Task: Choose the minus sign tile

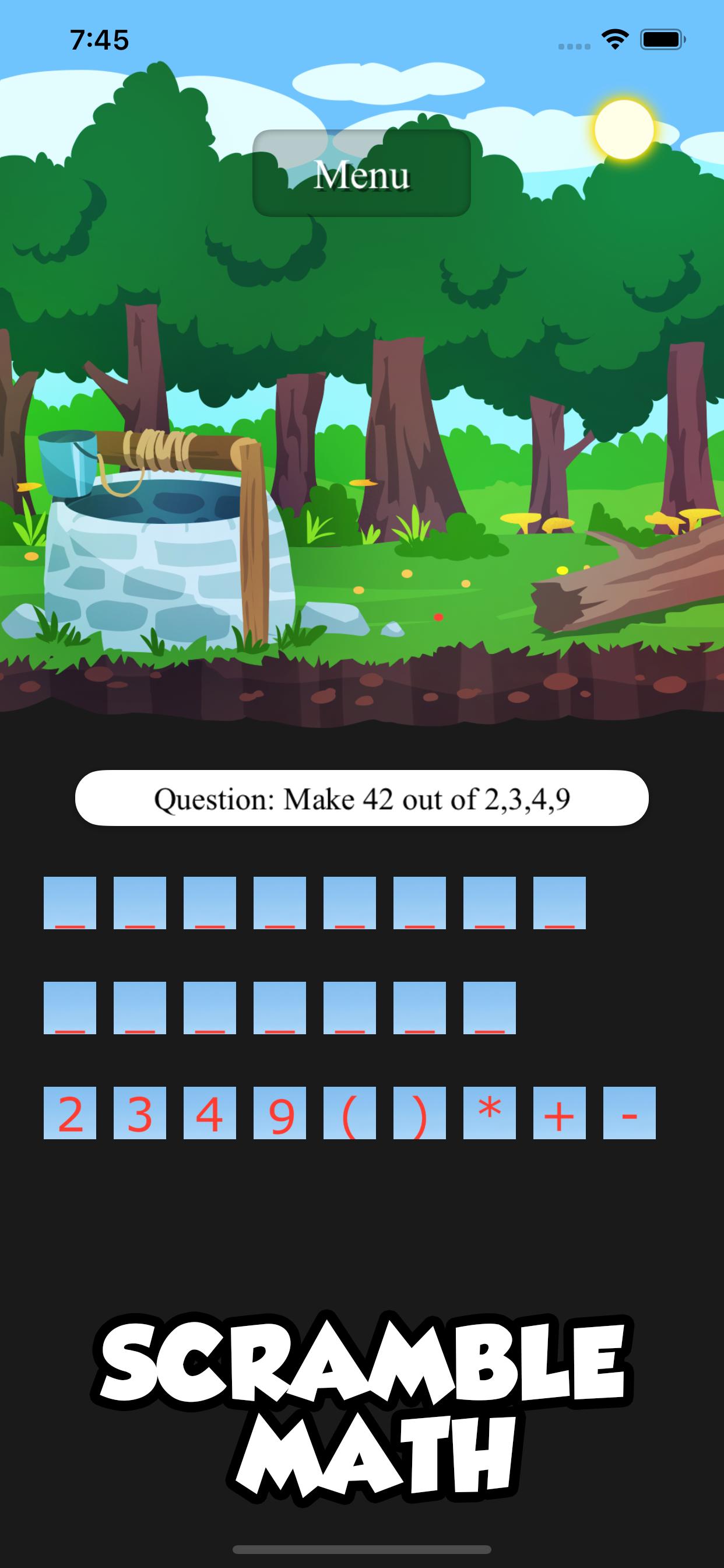Action: 630,1112
